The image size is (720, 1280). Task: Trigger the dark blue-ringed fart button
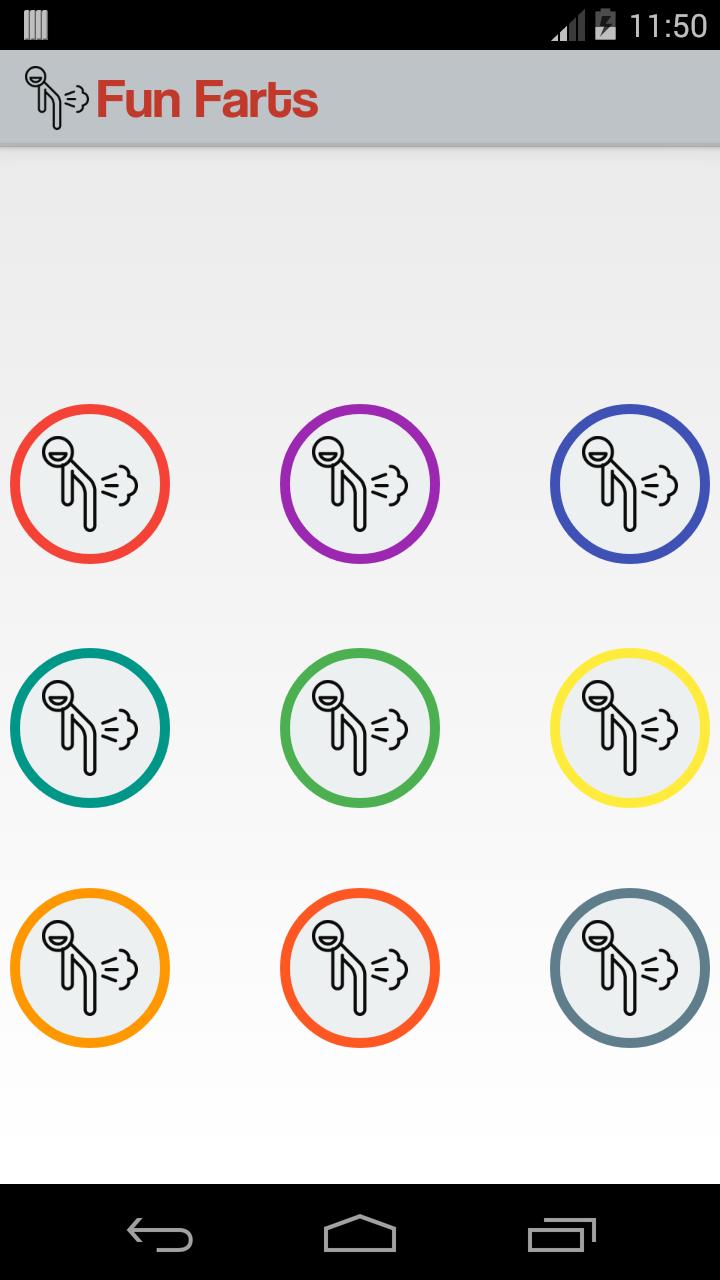point(630,484)
